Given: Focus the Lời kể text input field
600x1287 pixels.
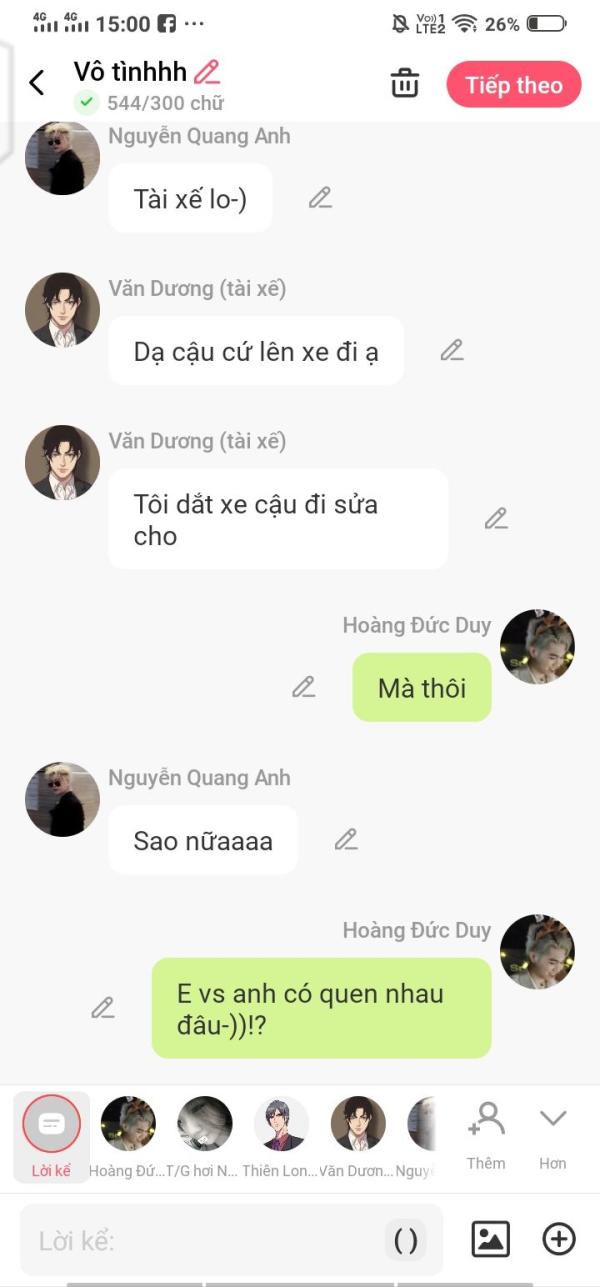Looking at the screenshot, I should [x=200, y=1241].
